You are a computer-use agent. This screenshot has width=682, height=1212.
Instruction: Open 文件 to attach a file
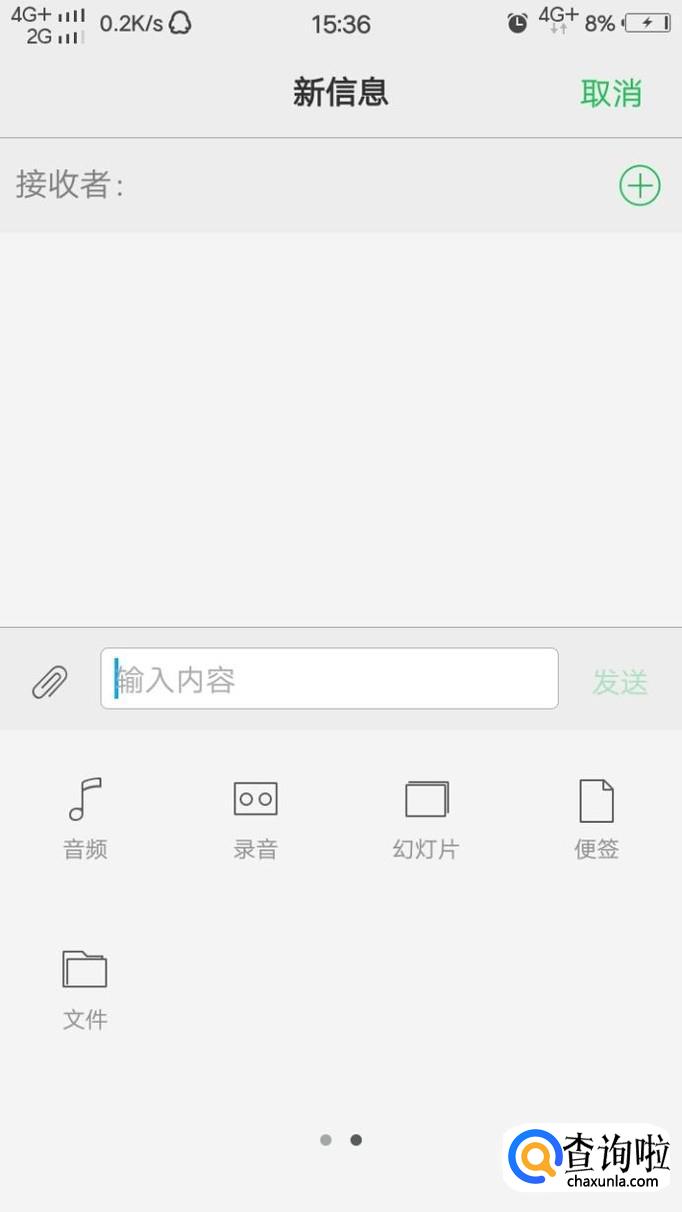coord(85,988)
